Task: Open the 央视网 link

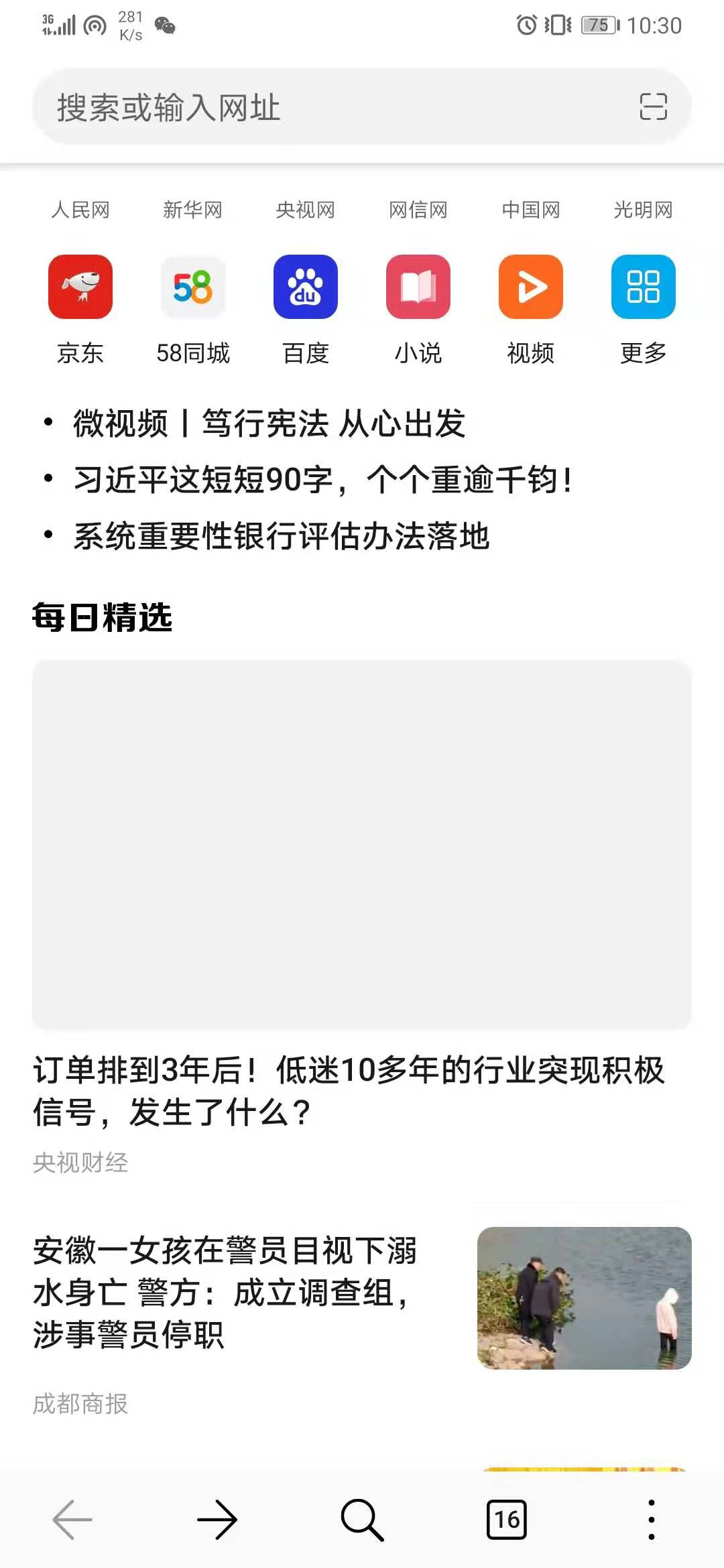Action: 305,210
